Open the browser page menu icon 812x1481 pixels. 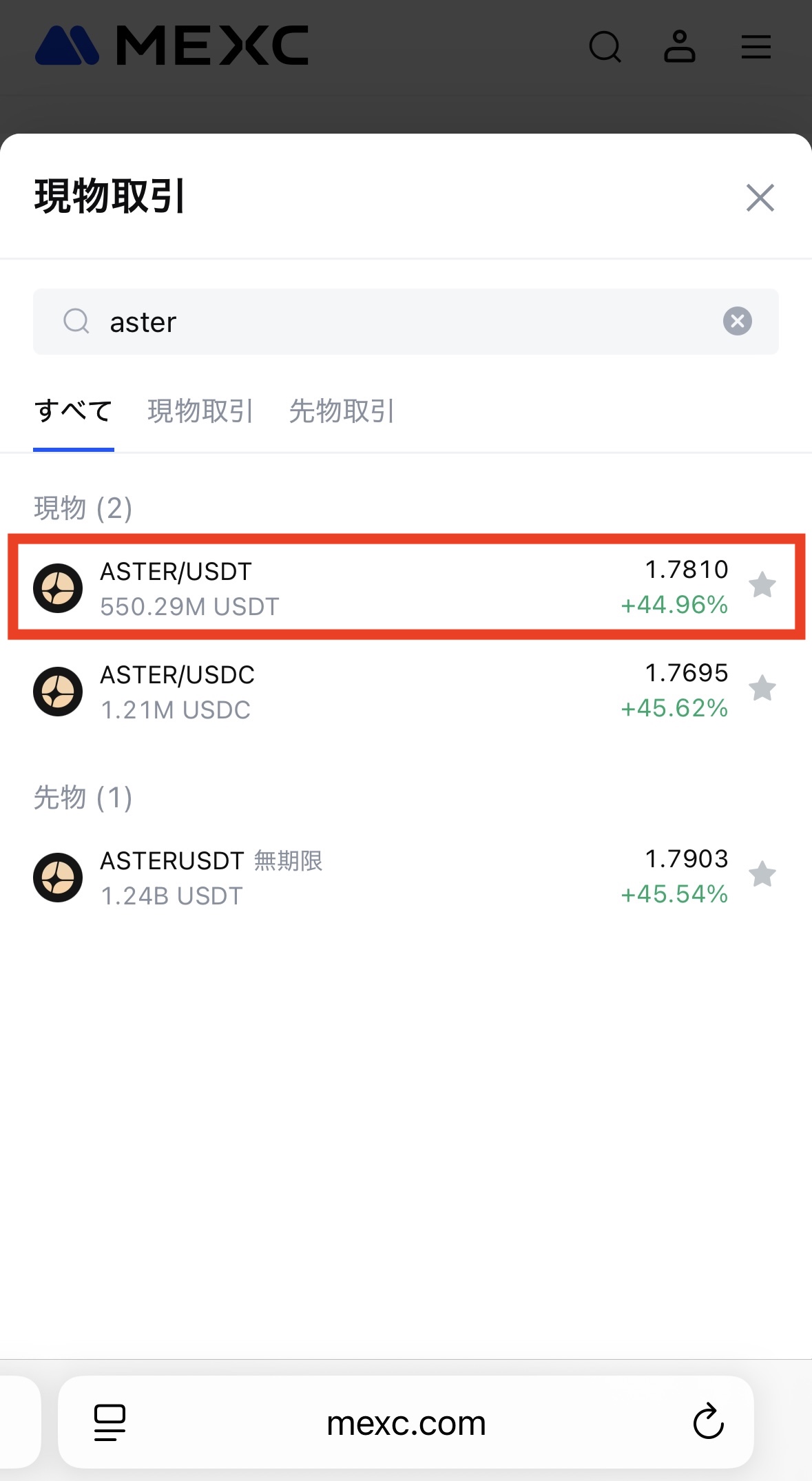(110, 1422)
